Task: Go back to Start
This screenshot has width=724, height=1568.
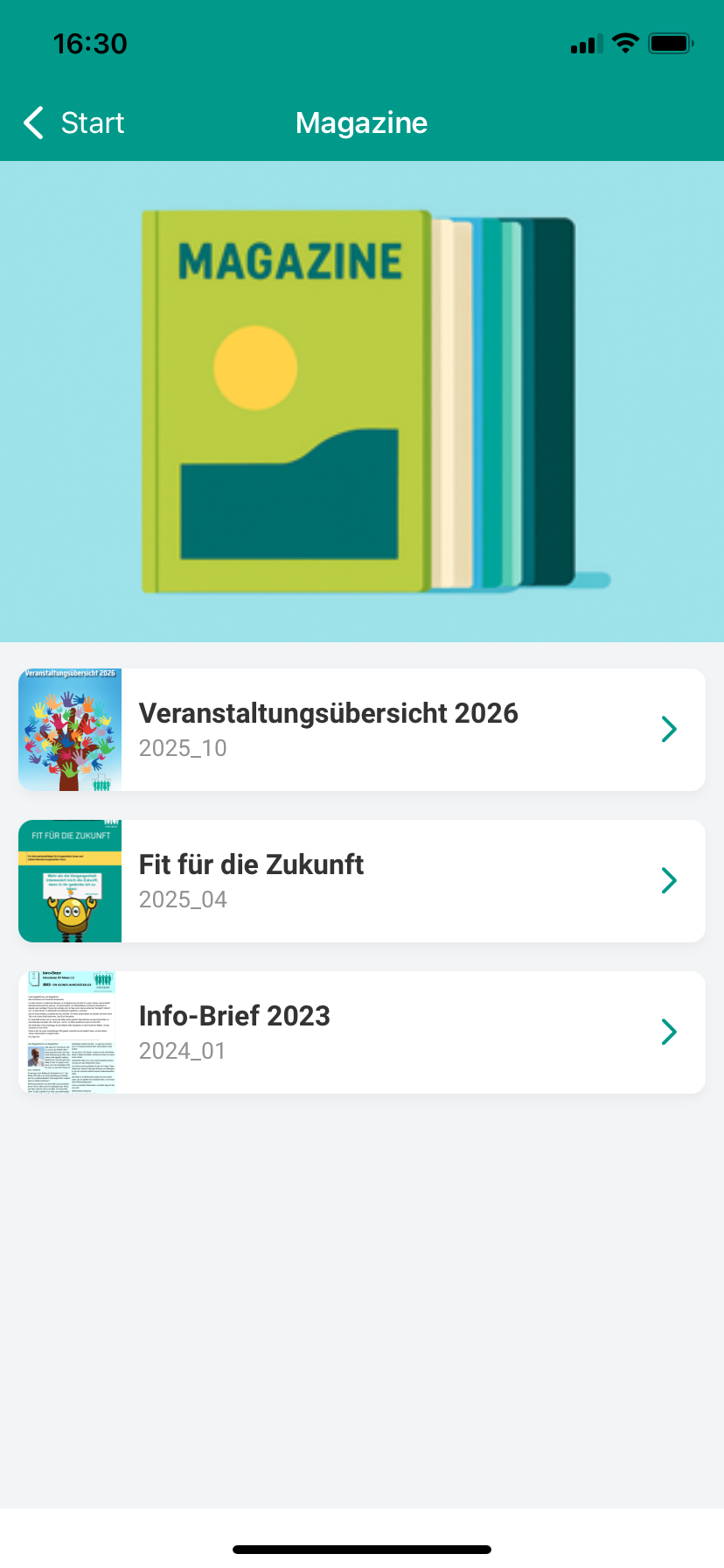Action: [x=74, y=123]
